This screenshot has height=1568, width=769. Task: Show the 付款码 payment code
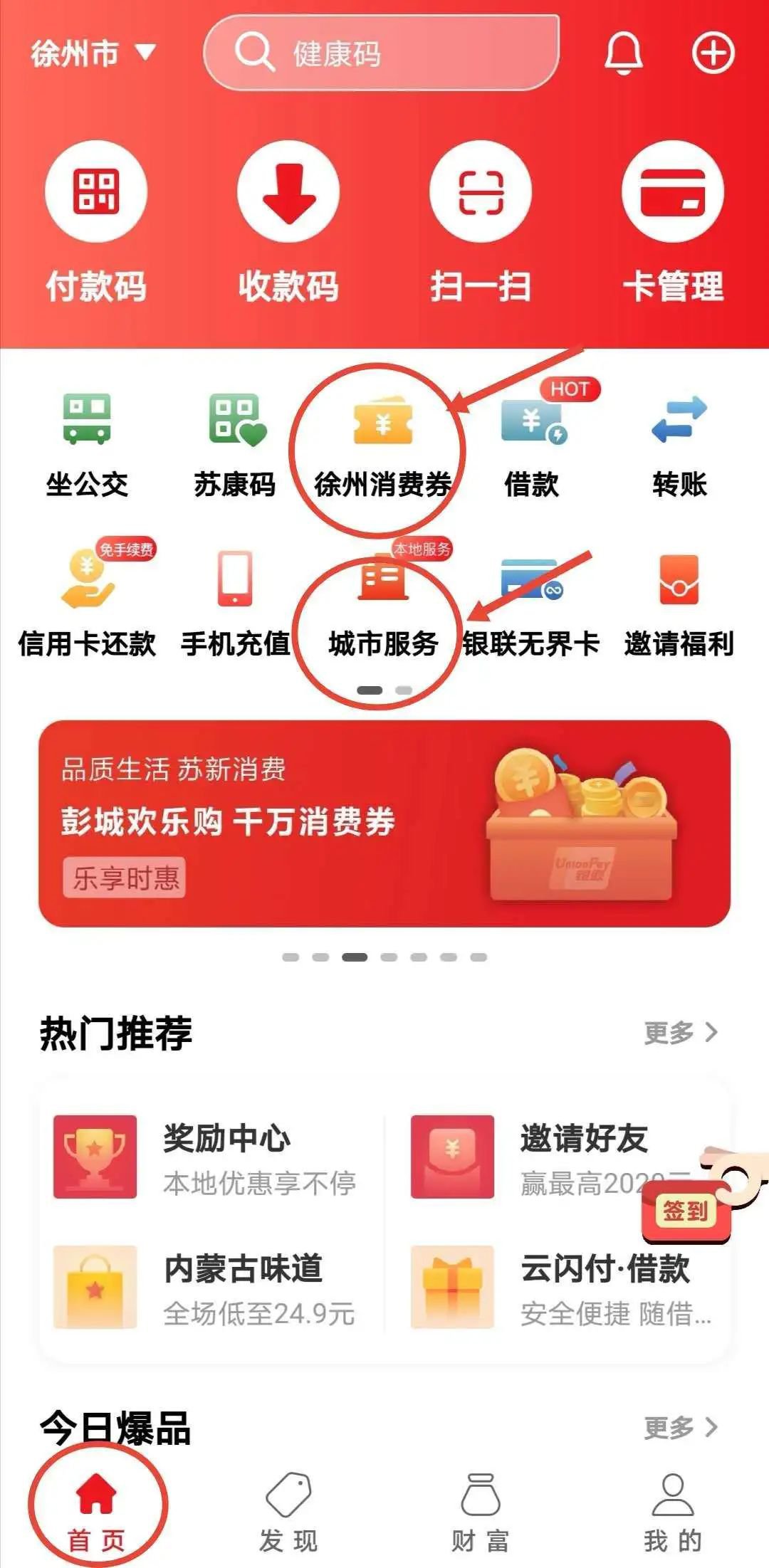point(96,221)
